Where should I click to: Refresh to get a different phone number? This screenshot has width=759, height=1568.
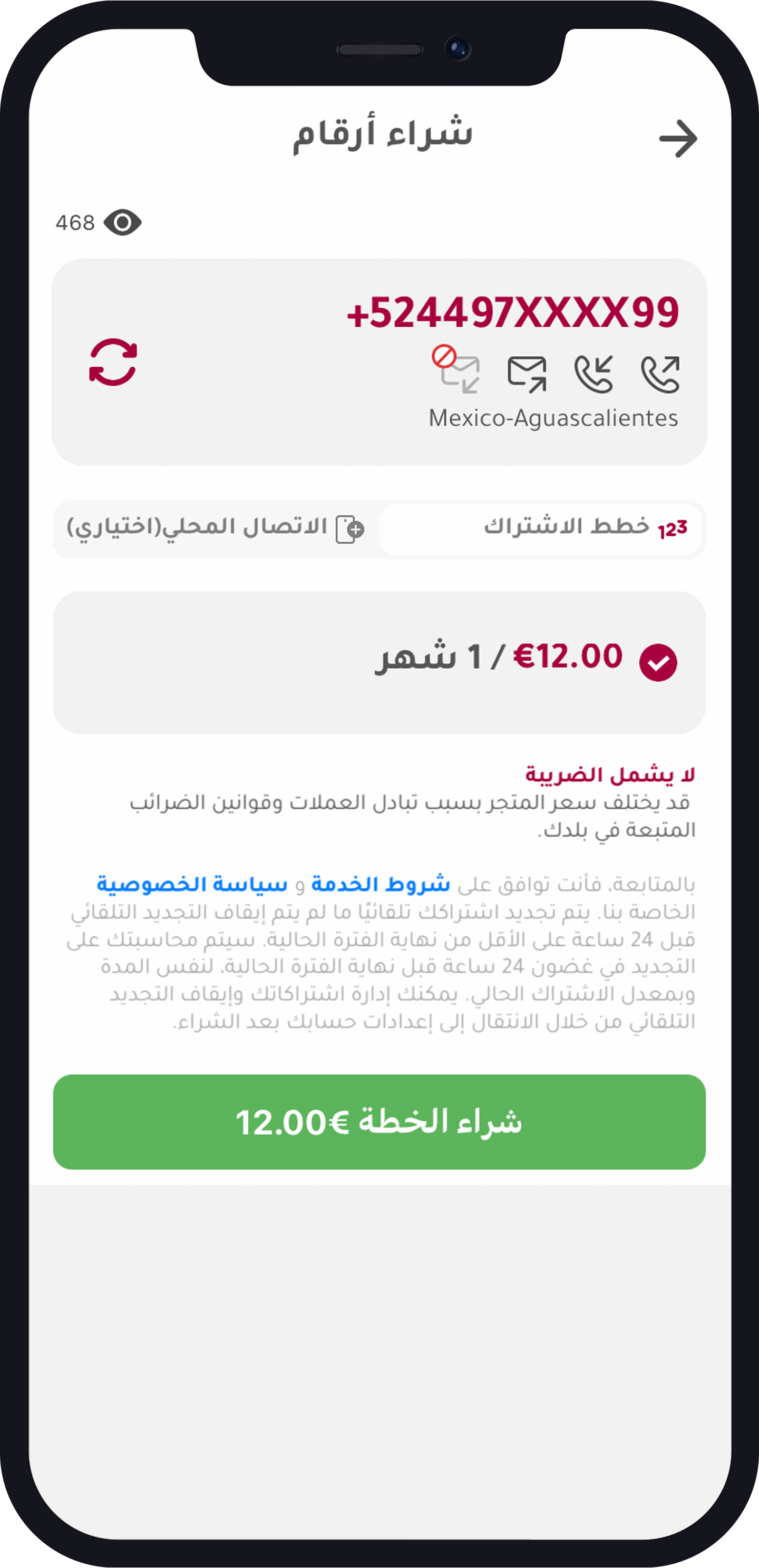[113, 362]
